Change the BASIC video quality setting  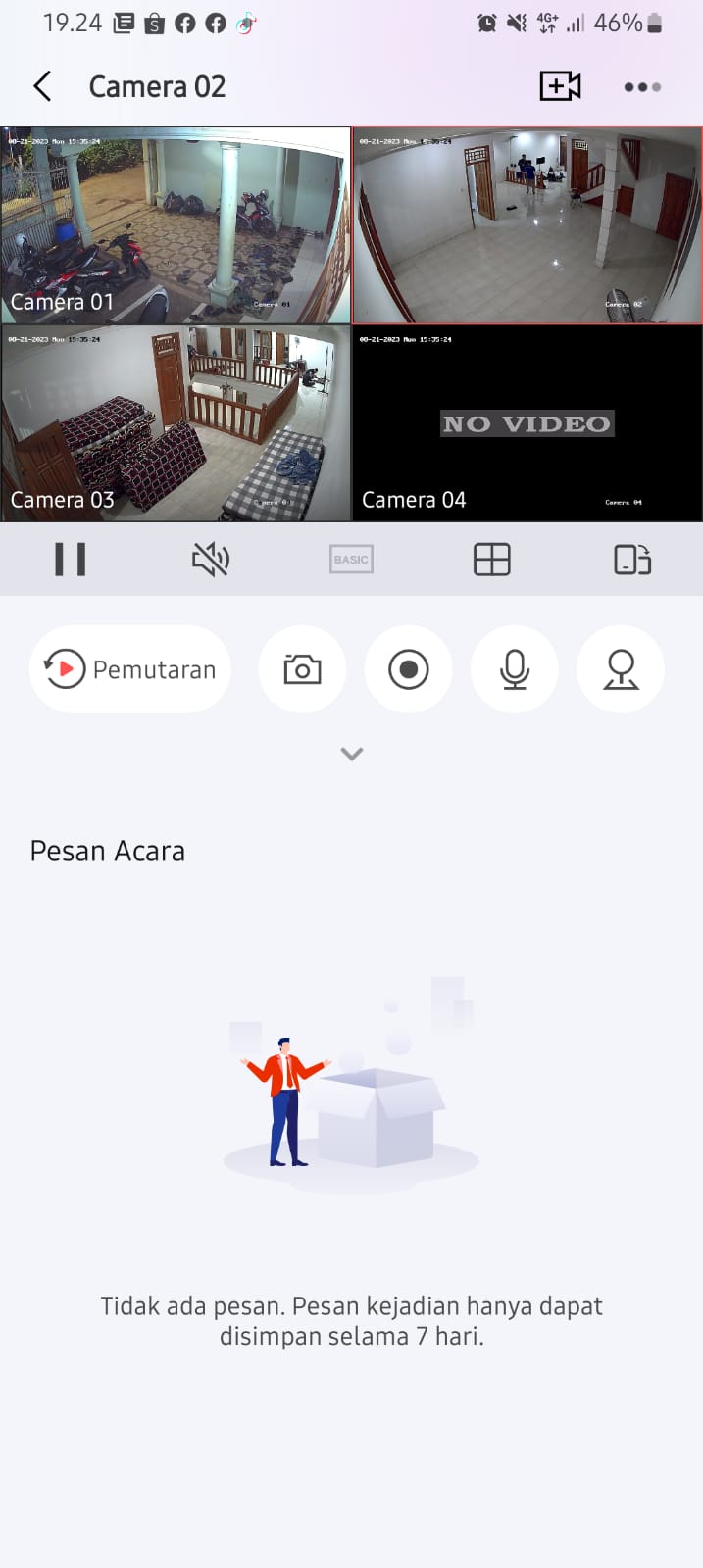[x=351, y=560]
